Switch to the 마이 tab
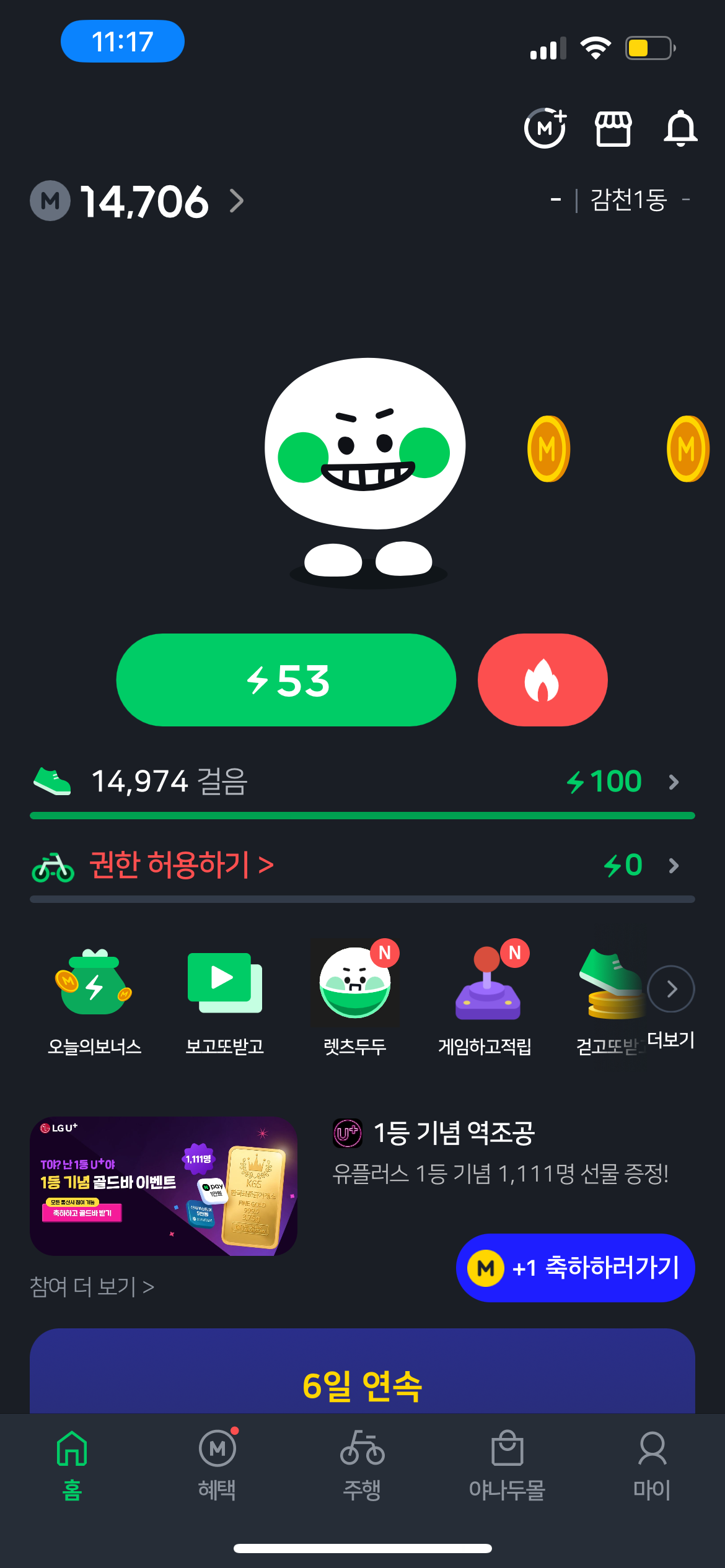This screenshot has width=725, height=1568. pos(652,1465)
